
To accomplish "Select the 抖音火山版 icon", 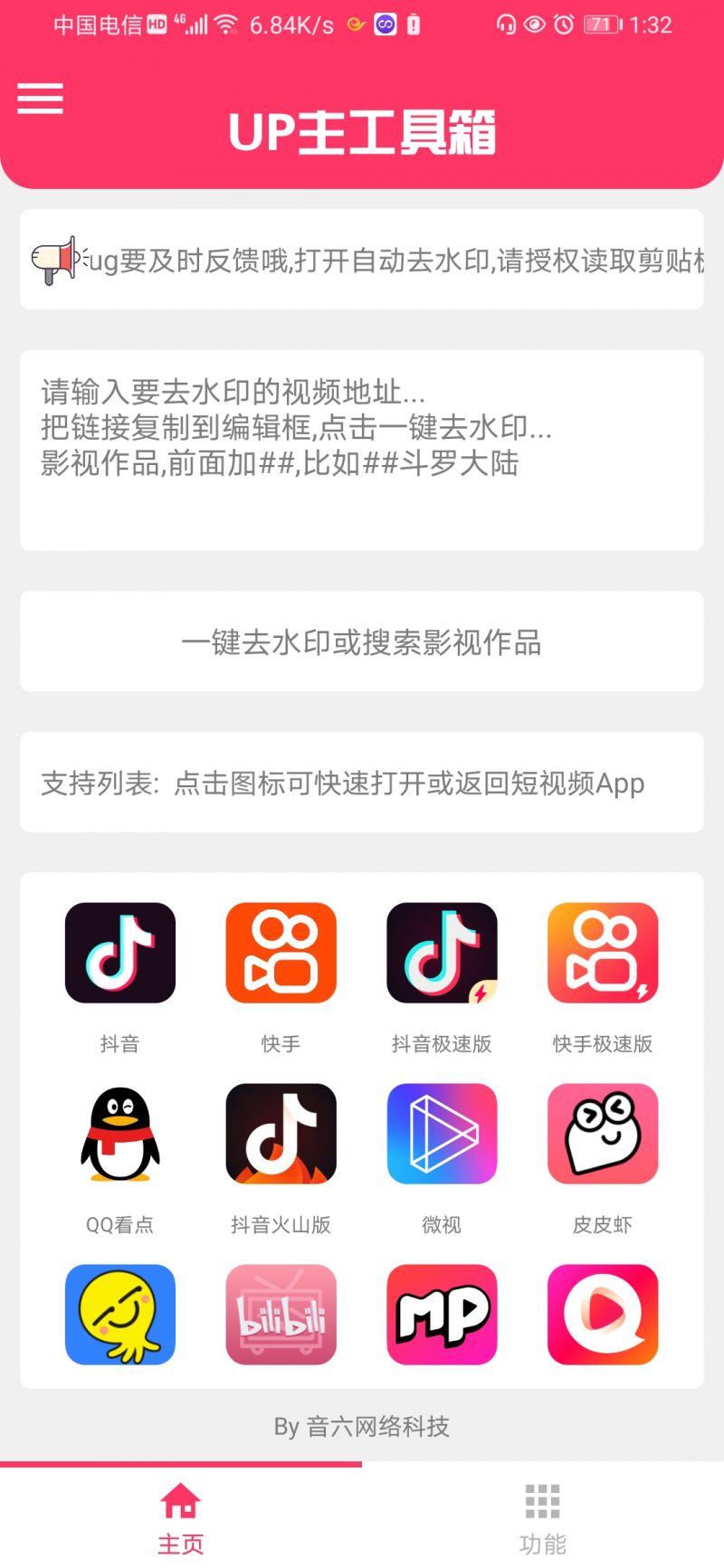I will click(x=281, y=1135).
